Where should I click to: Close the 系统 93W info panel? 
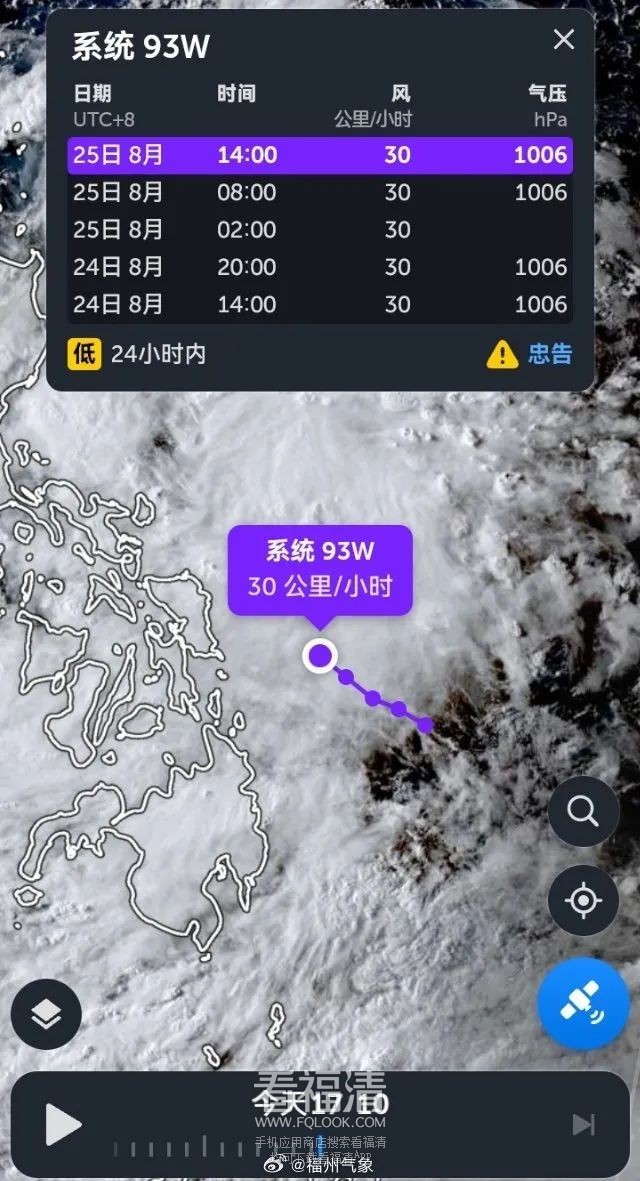tap(564, 40)
